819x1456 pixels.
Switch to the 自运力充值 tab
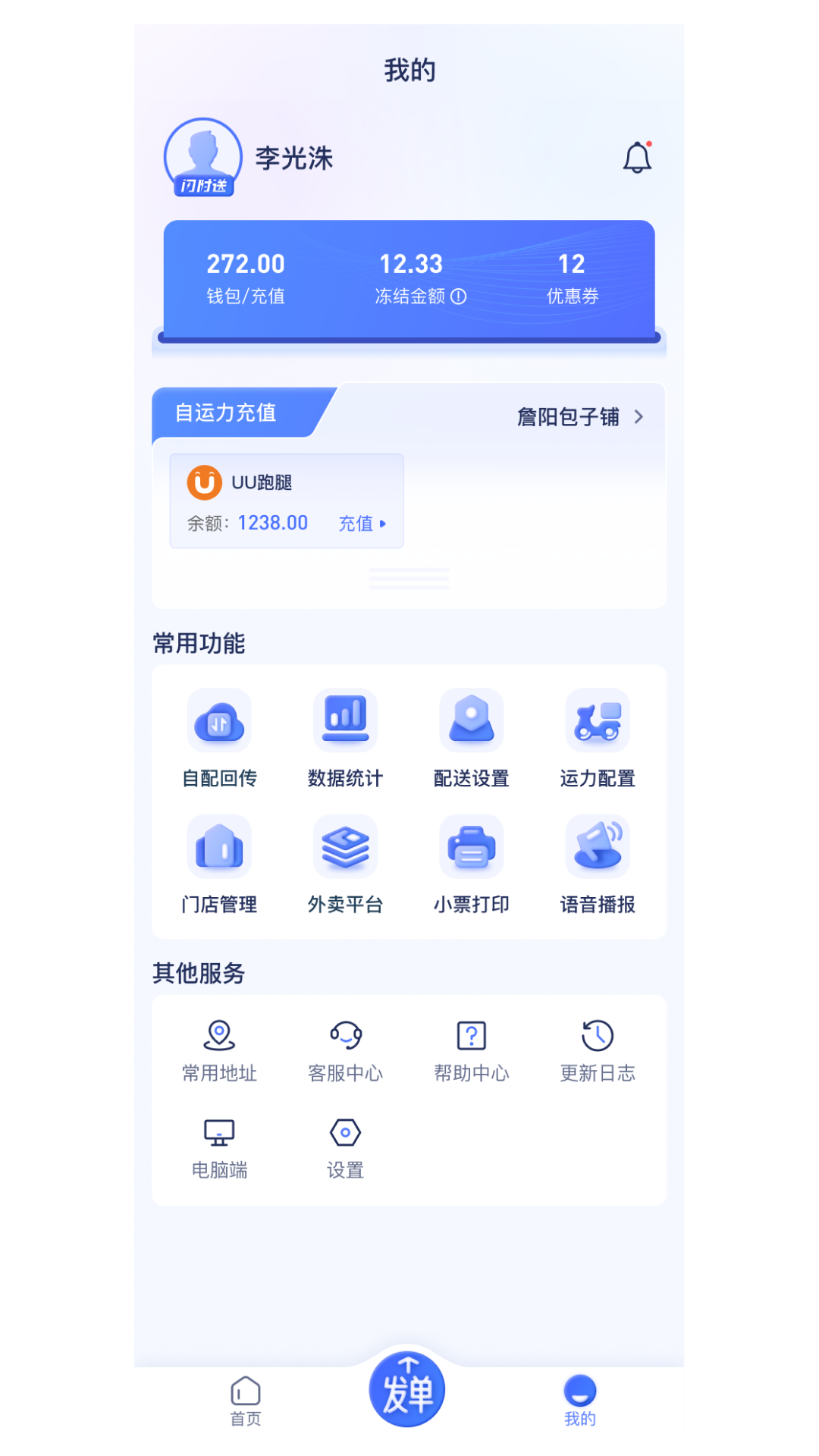tap(227, 413)
